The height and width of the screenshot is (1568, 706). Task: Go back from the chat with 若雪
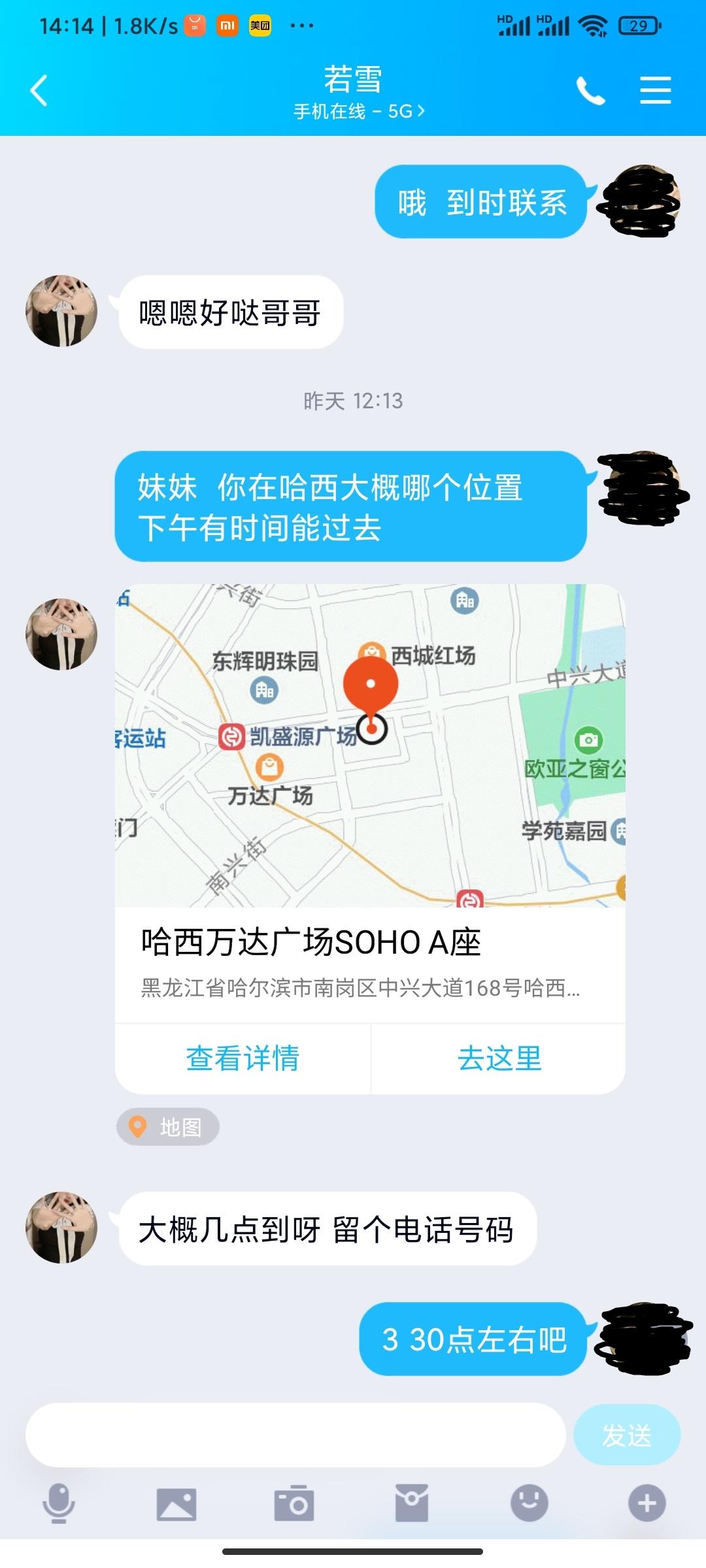(39, 90)
